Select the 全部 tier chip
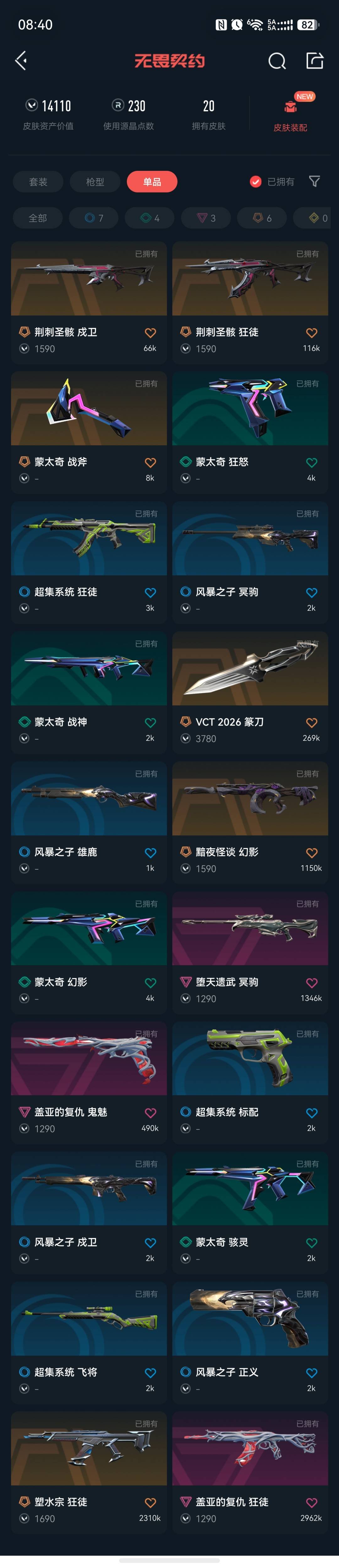Image resolution: width=339 pixels, height=1568 pixels. [38, 218]
